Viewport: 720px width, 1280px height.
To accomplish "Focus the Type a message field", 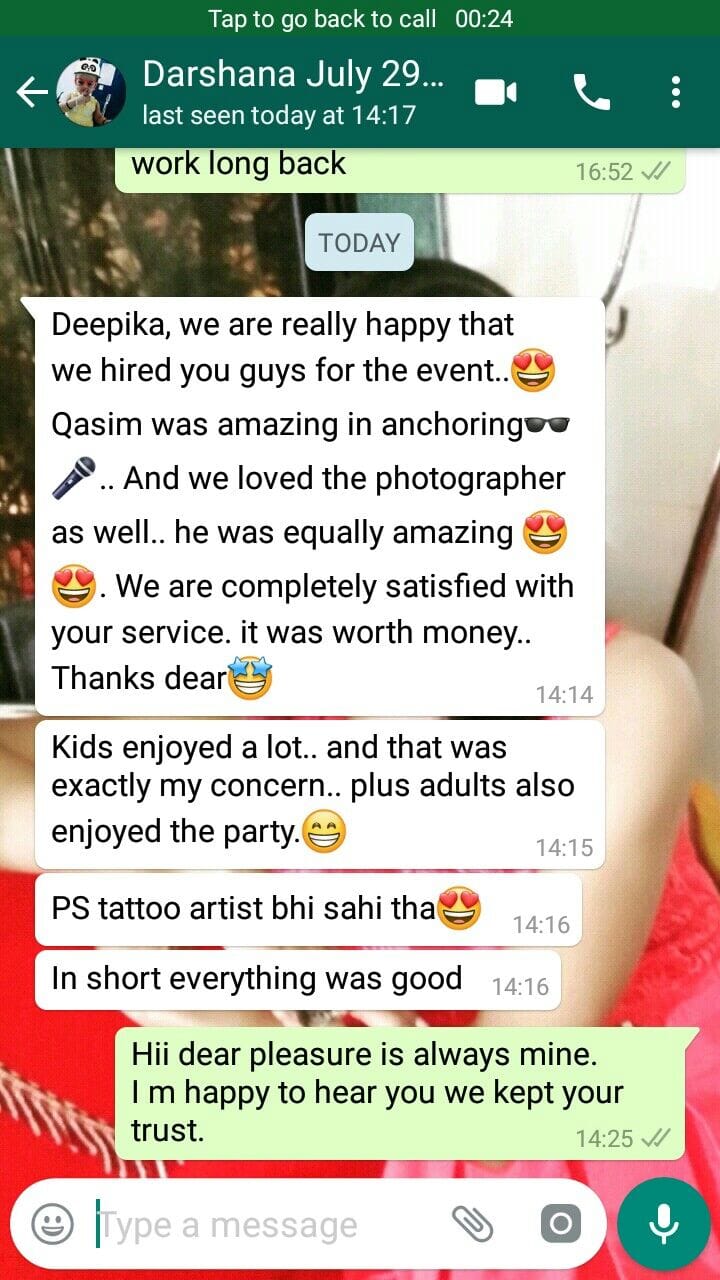I will (260, 1224).
